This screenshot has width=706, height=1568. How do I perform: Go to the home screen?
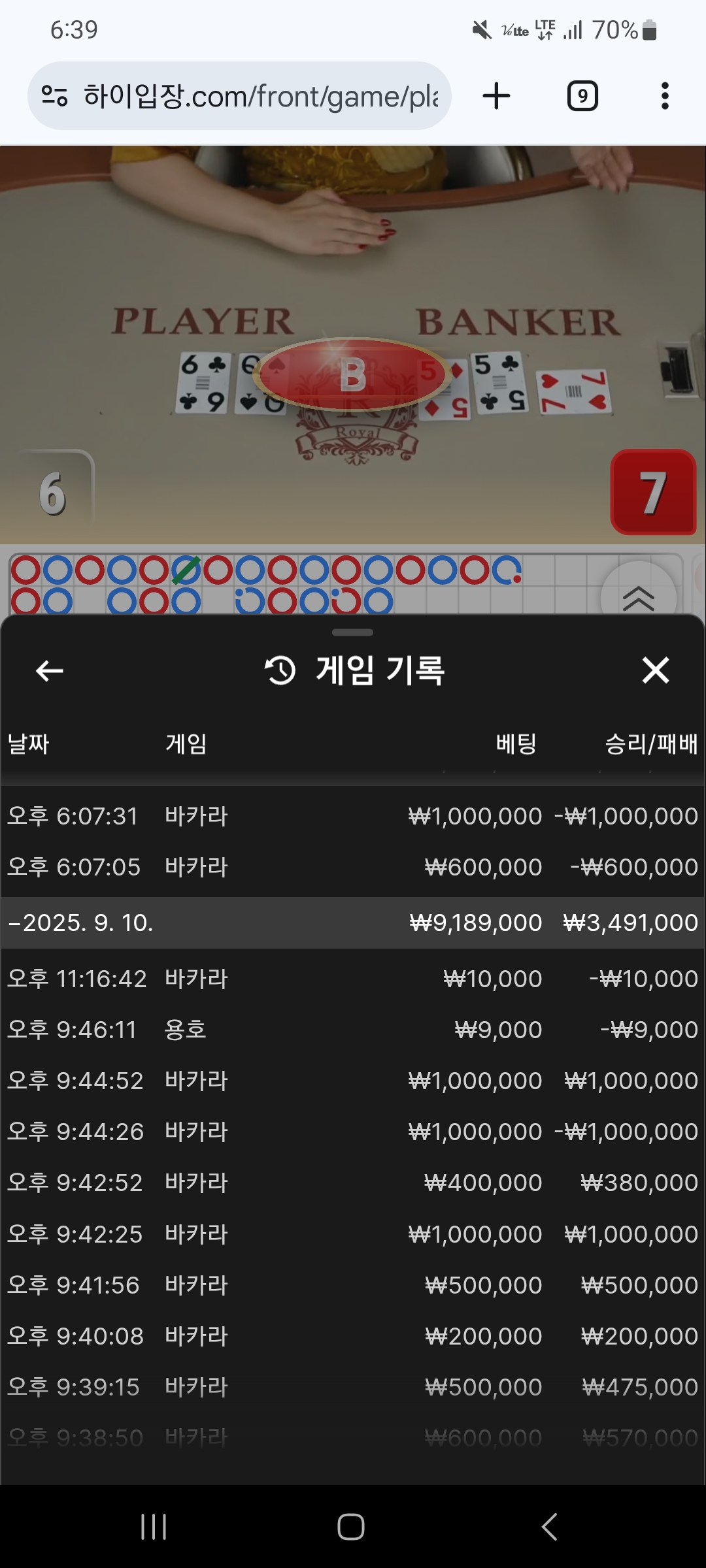click(351, 1527)
